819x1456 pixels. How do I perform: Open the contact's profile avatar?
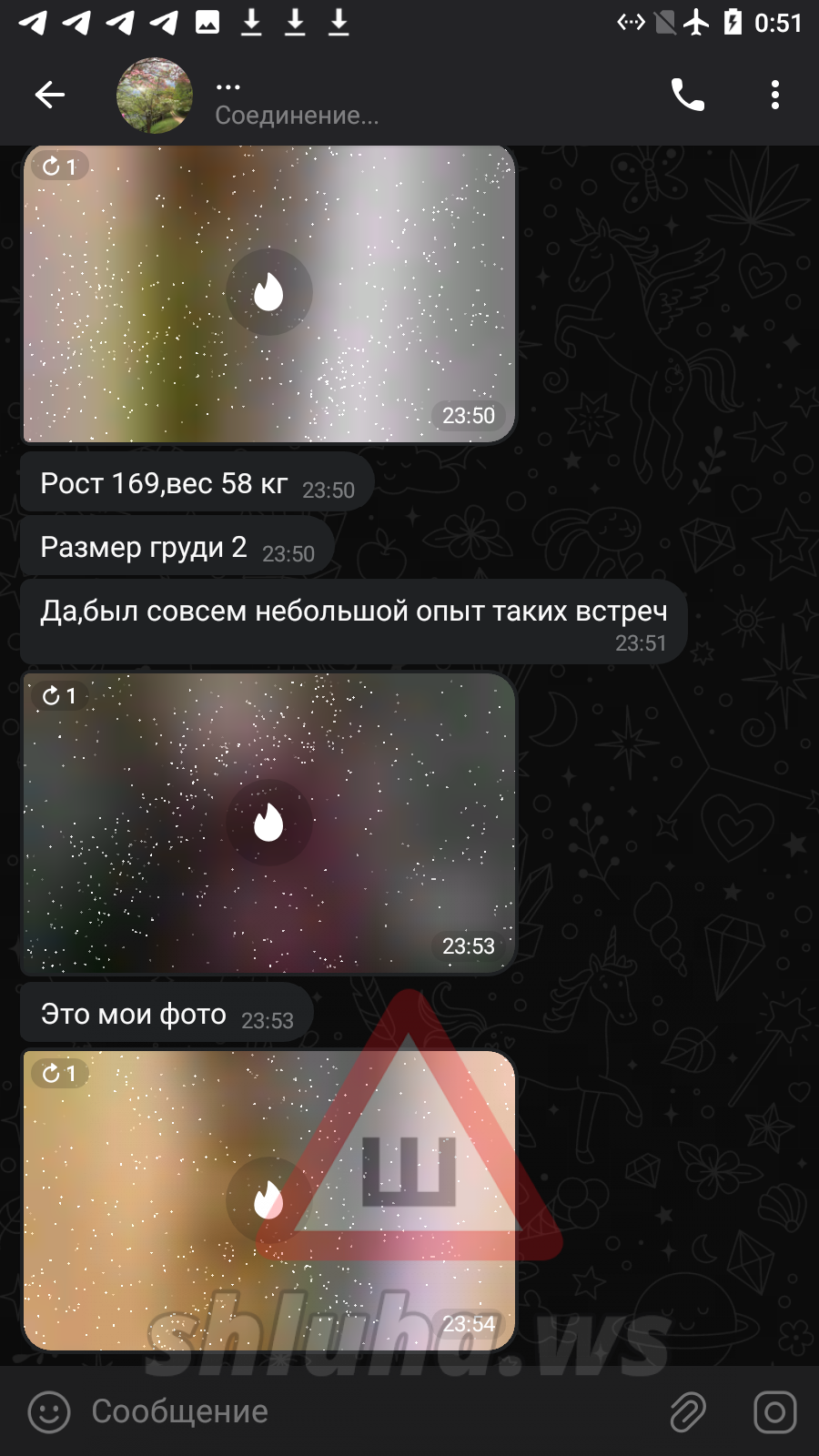(155, 95)
